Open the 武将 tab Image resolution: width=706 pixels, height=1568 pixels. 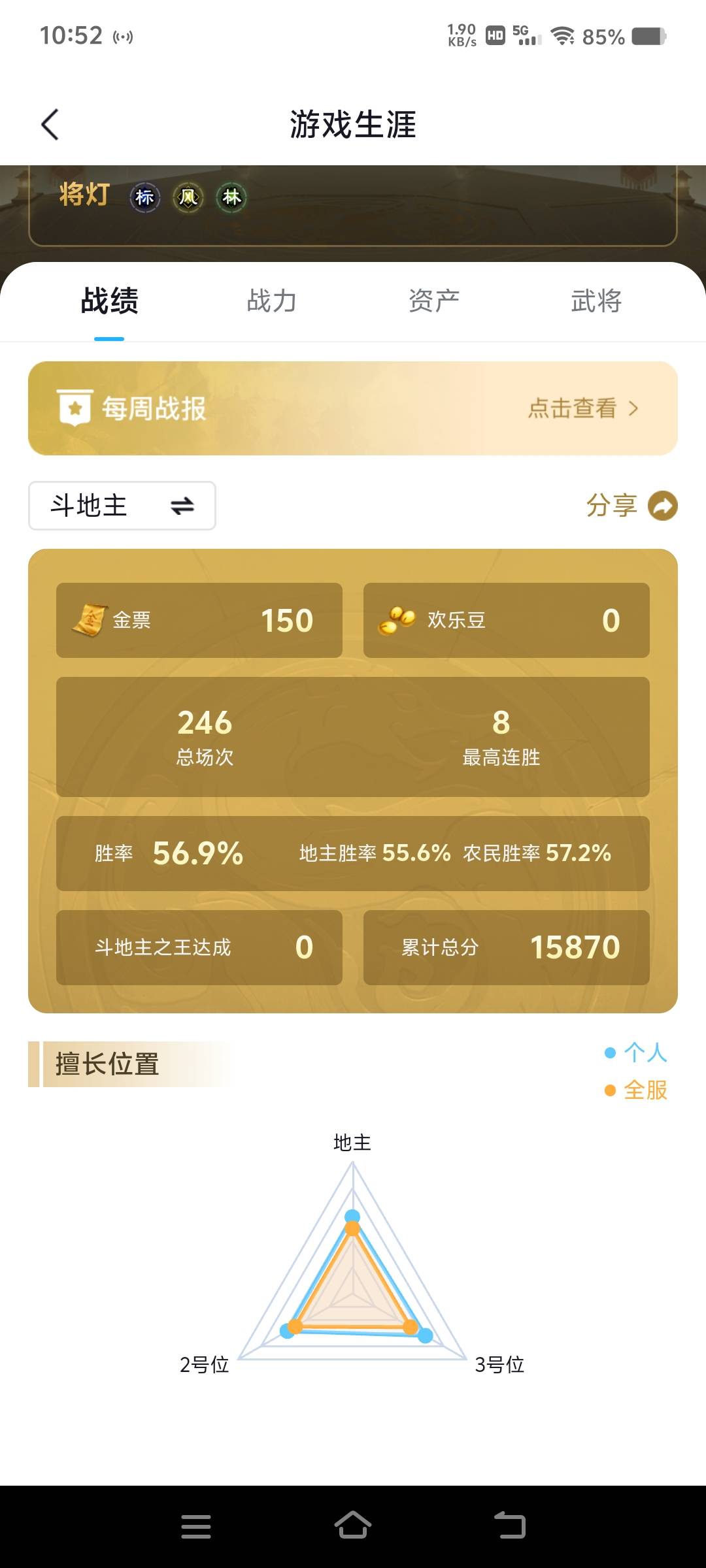(596, 301)
